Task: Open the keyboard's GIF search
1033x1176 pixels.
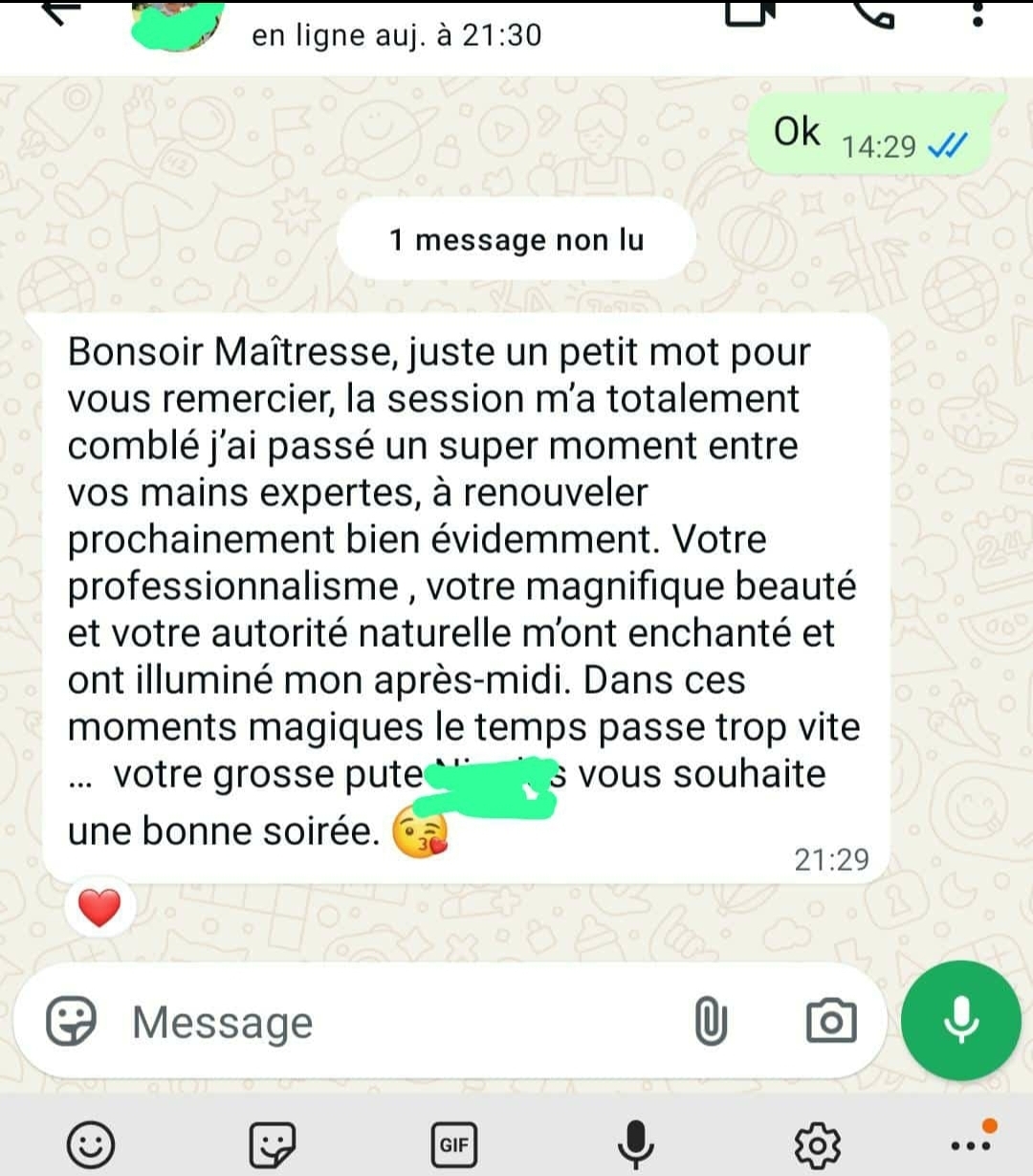Action: click(x=453, y=1144)
